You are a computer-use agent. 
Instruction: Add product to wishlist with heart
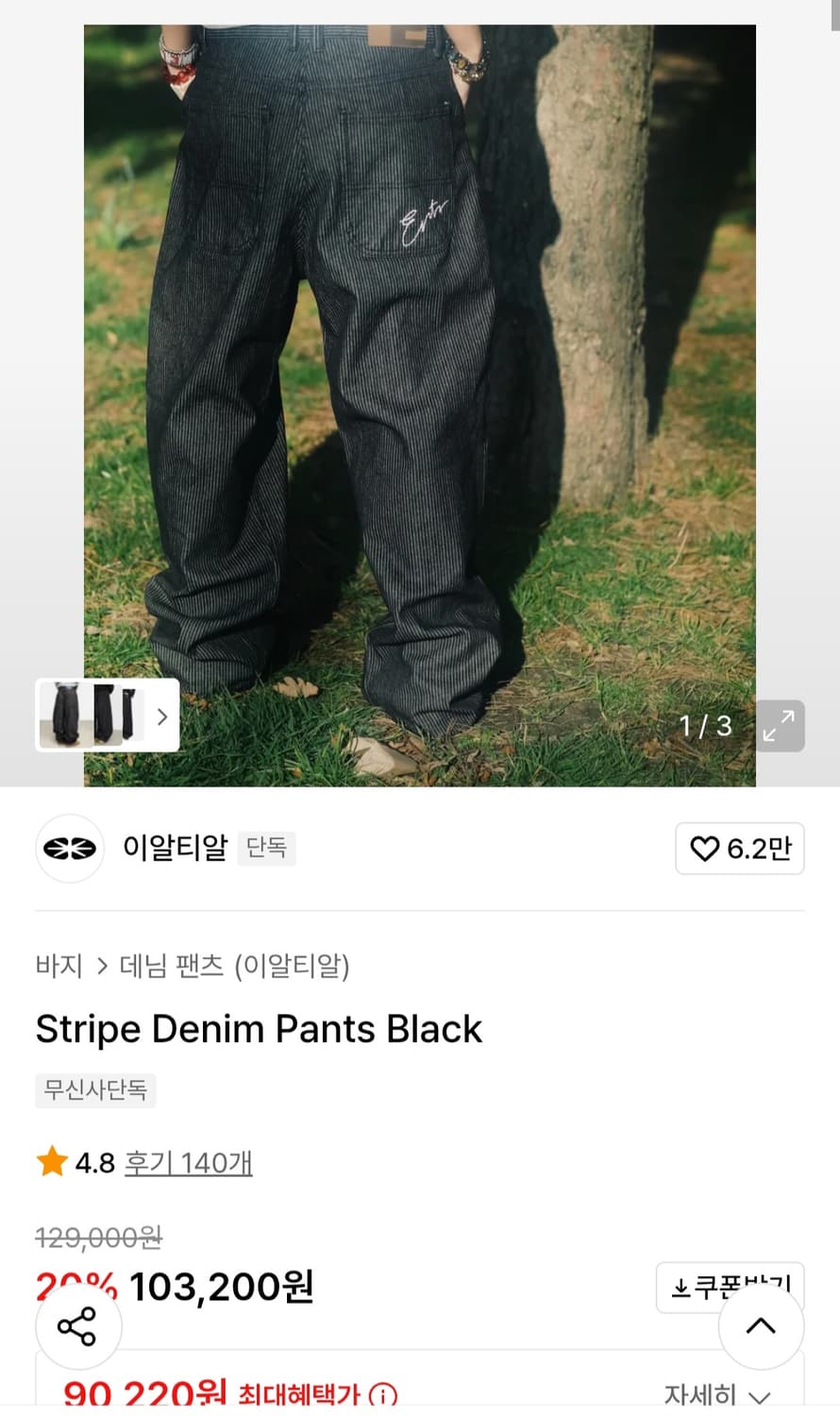point(704,849)
